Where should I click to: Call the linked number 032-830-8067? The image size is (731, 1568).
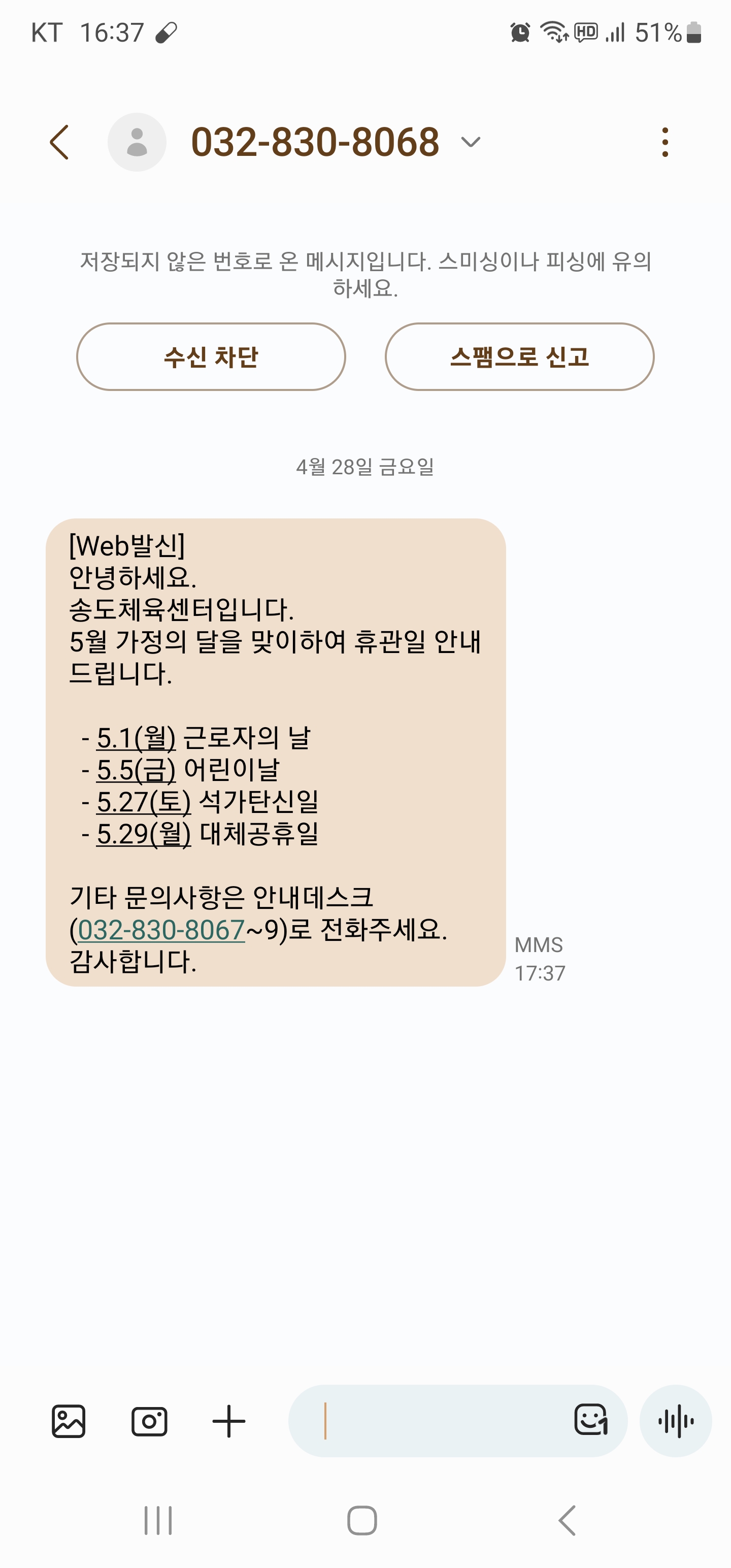tap(161, 930)
